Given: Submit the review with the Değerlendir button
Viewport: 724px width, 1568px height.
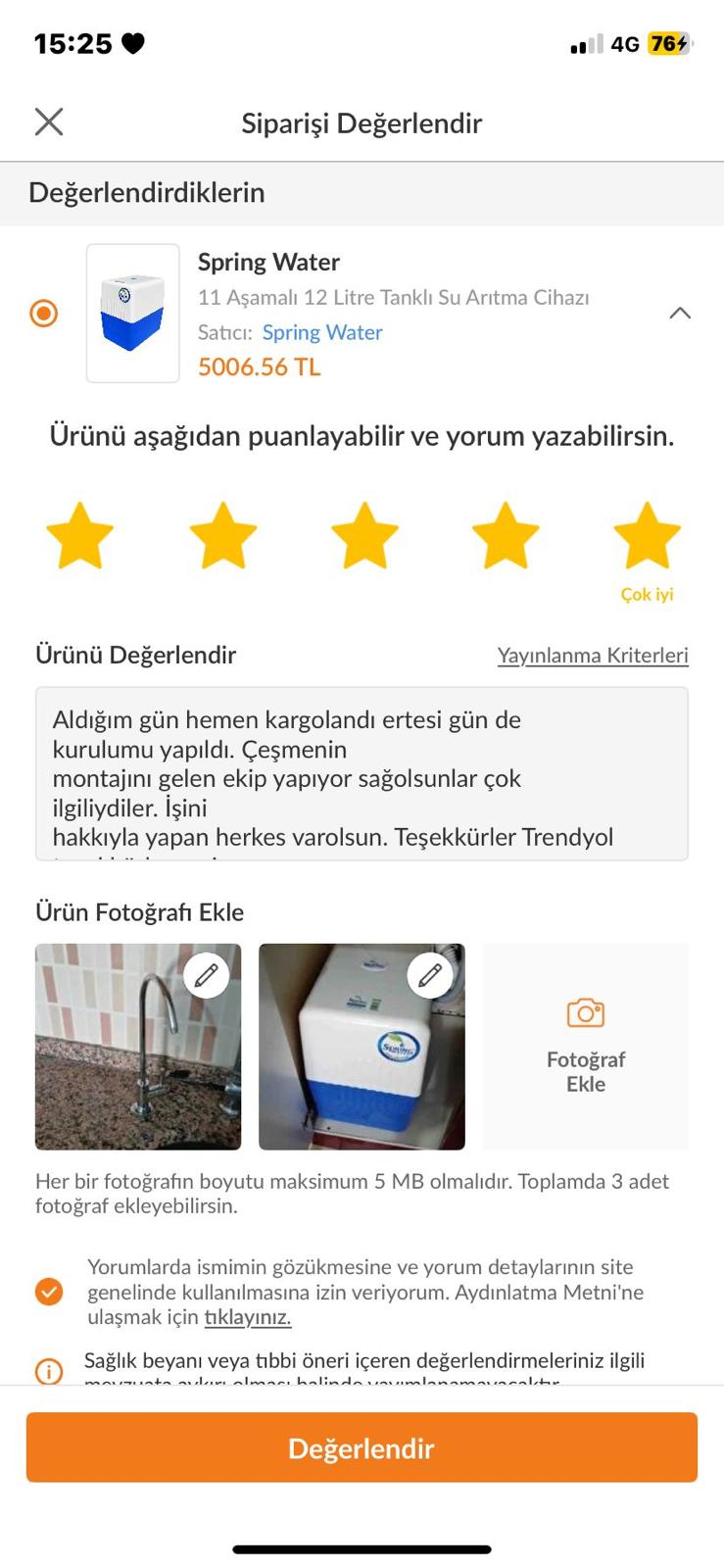Looking at the screenshot, I should [x=362, y=1447].
